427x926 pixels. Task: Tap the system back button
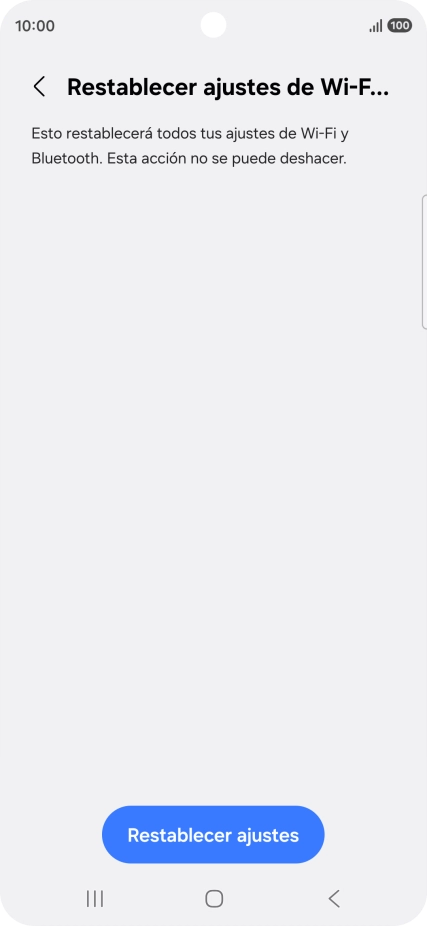click(x=334, y=899)
